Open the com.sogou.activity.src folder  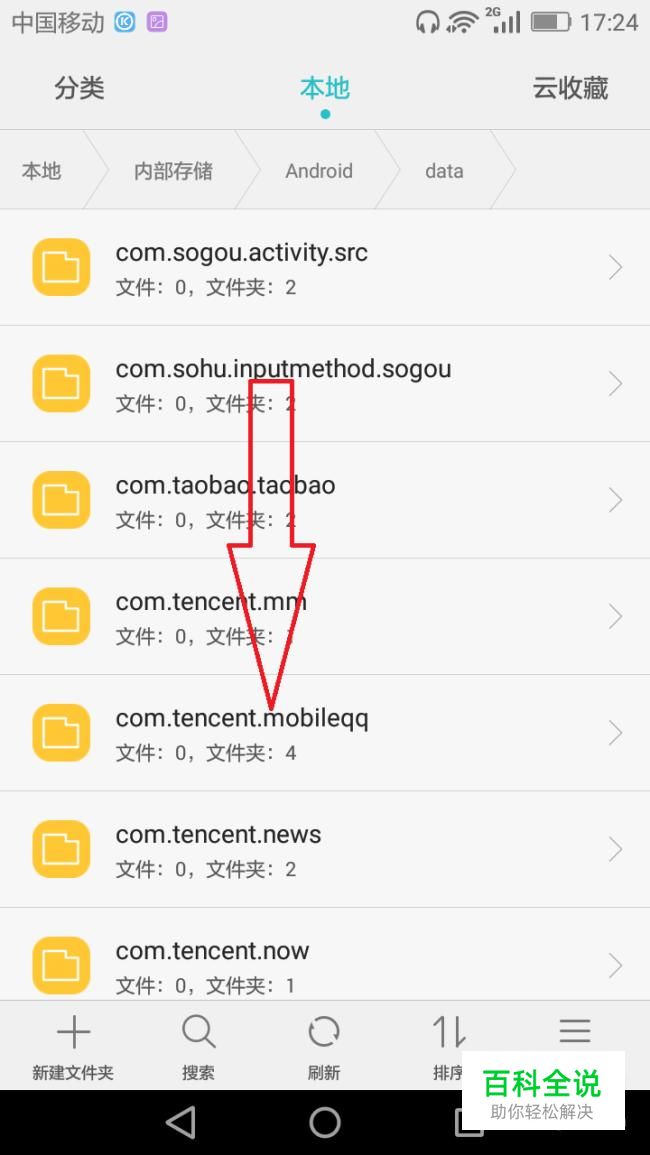[325, 267]
